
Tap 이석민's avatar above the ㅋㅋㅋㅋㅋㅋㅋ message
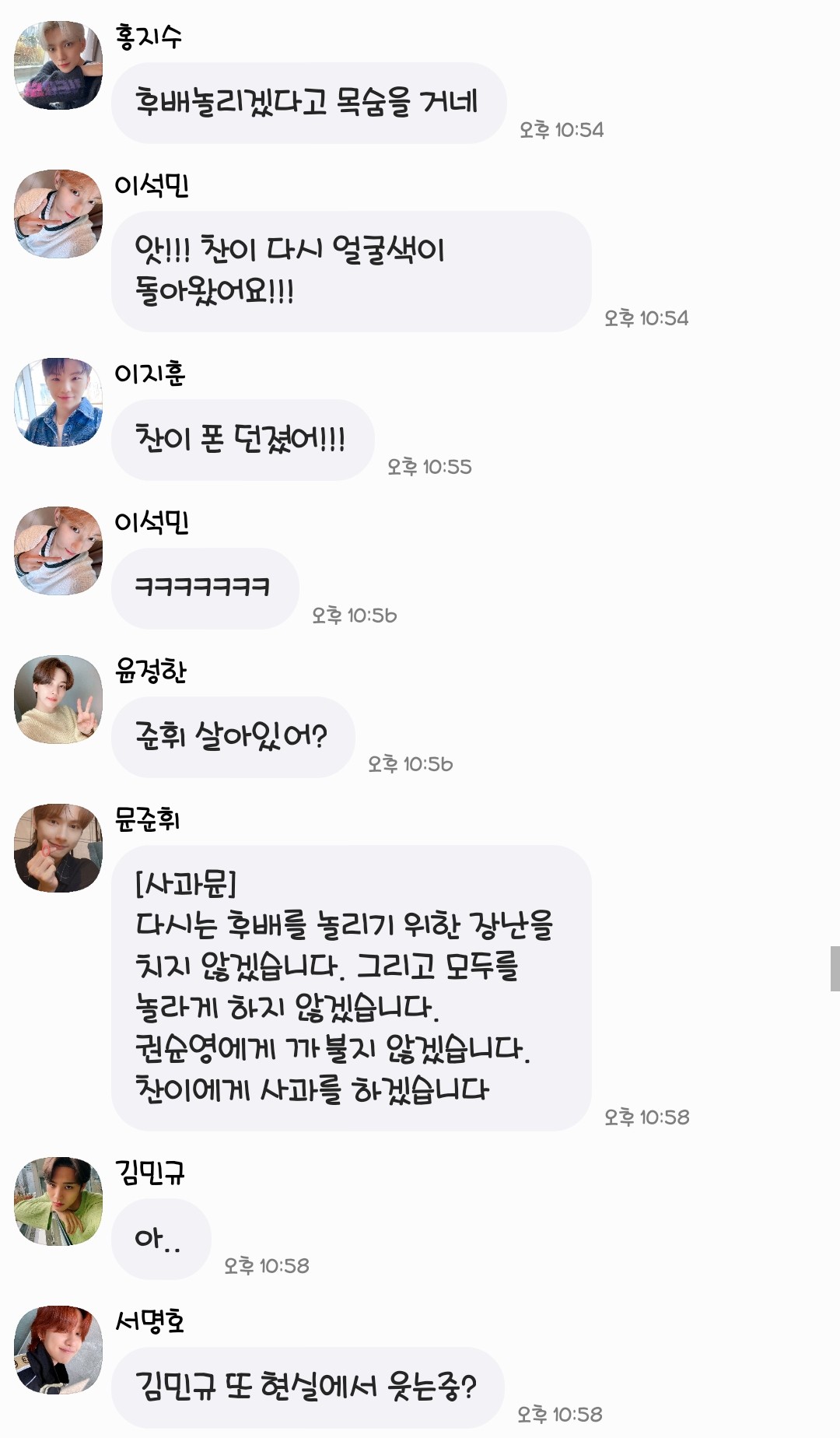click(x=58, y=551)
